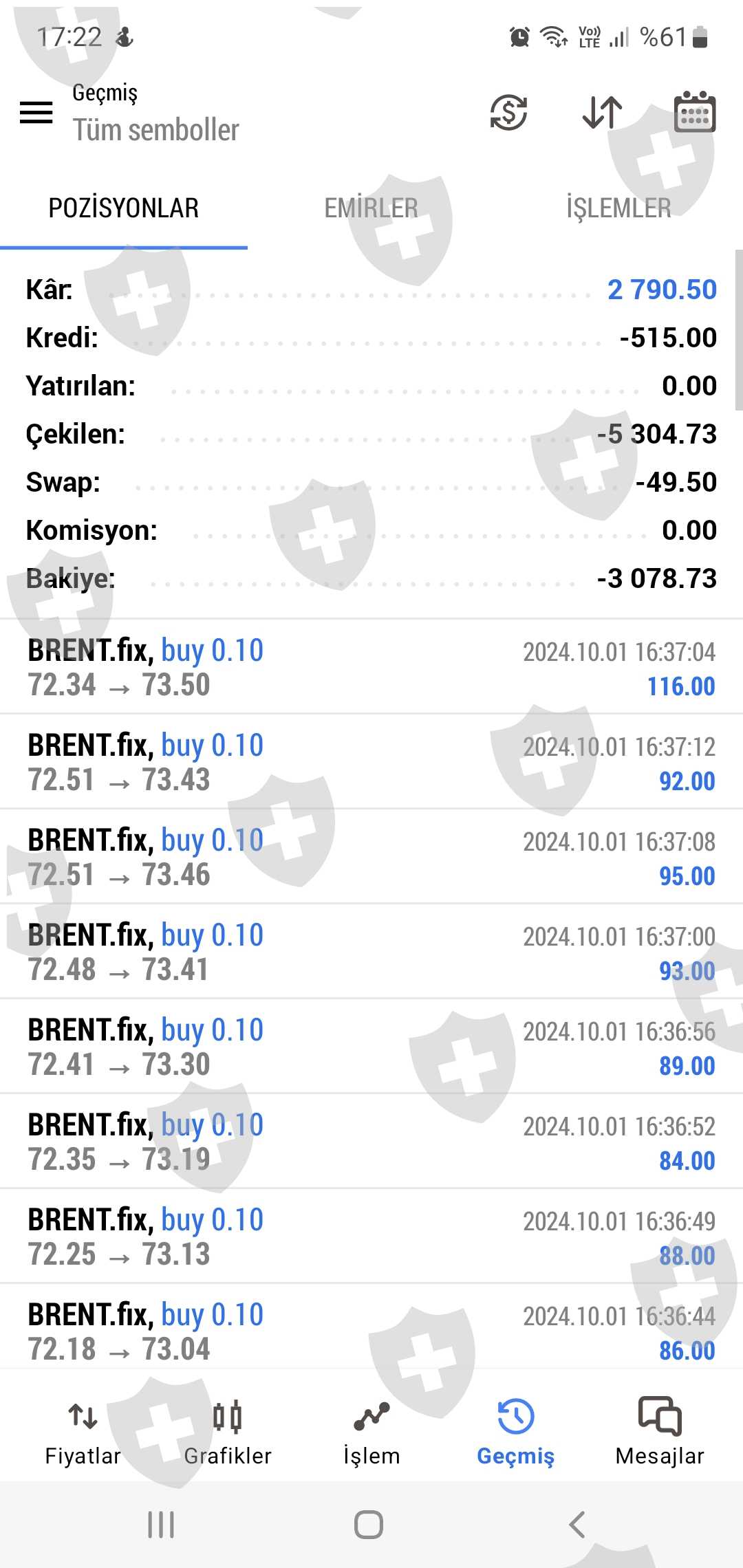View BRENT.fix trade from 16:37:08
The image size is (743, 1568).
[x=371, y=857]
